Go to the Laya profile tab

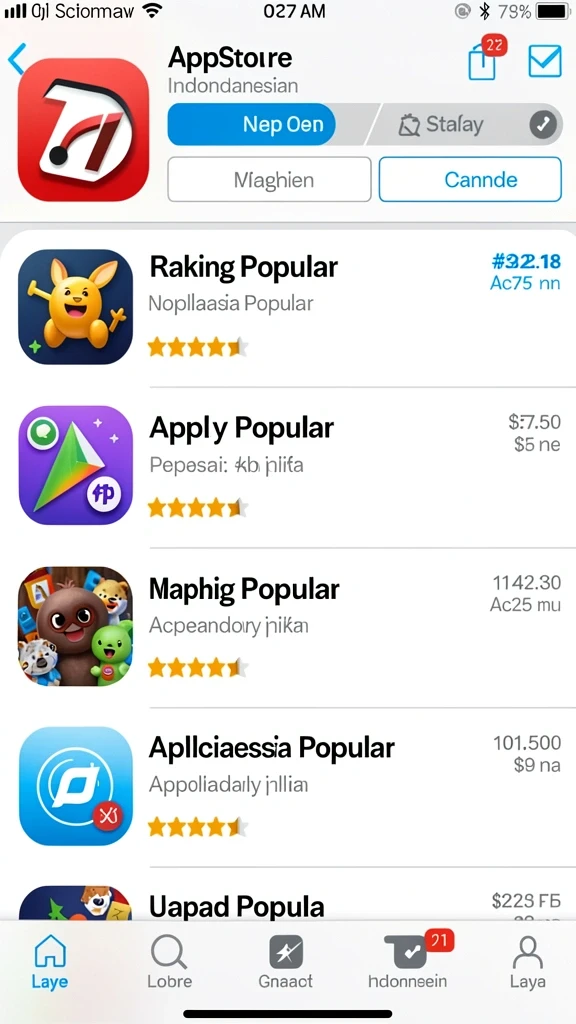point(528,961)
